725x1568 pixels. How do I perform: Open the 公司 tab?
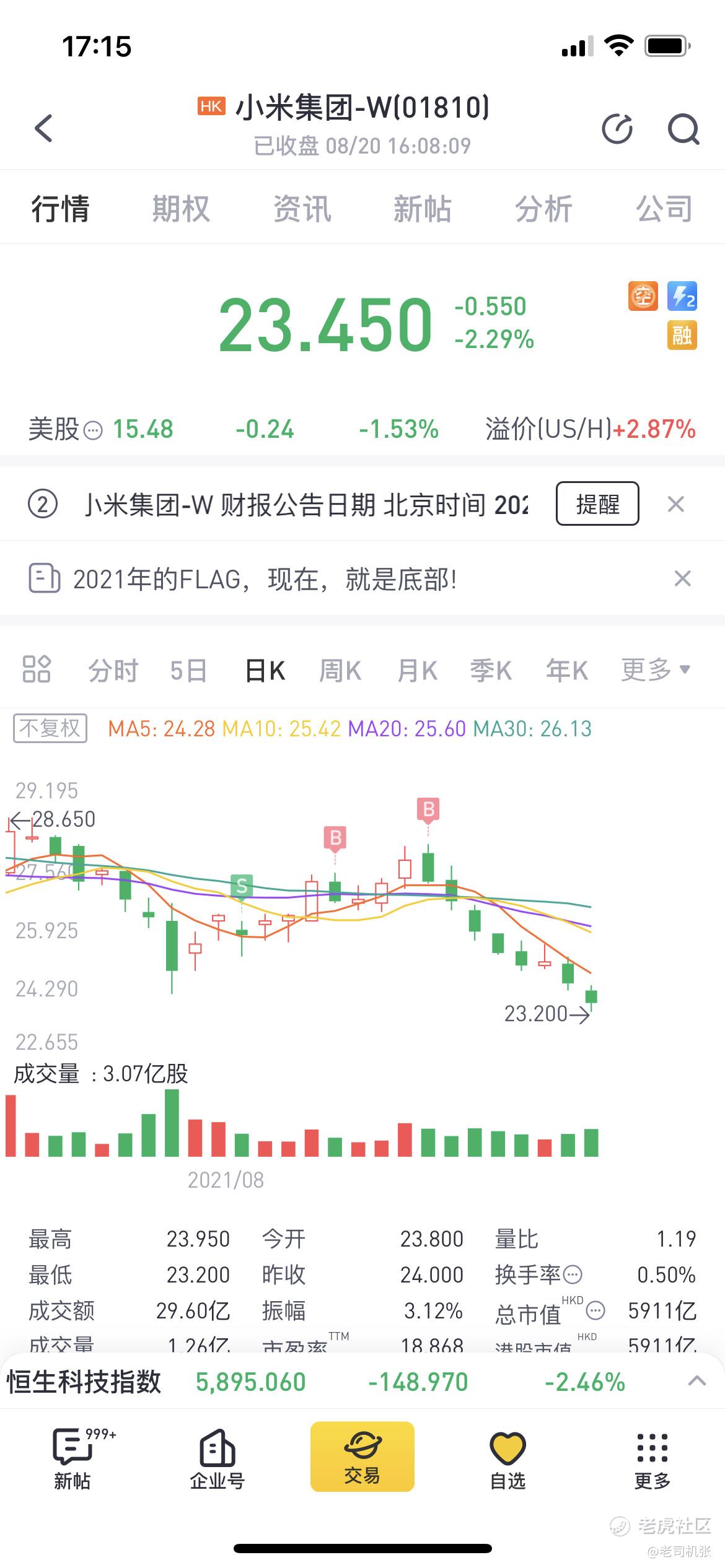click(x=664, y=208)
